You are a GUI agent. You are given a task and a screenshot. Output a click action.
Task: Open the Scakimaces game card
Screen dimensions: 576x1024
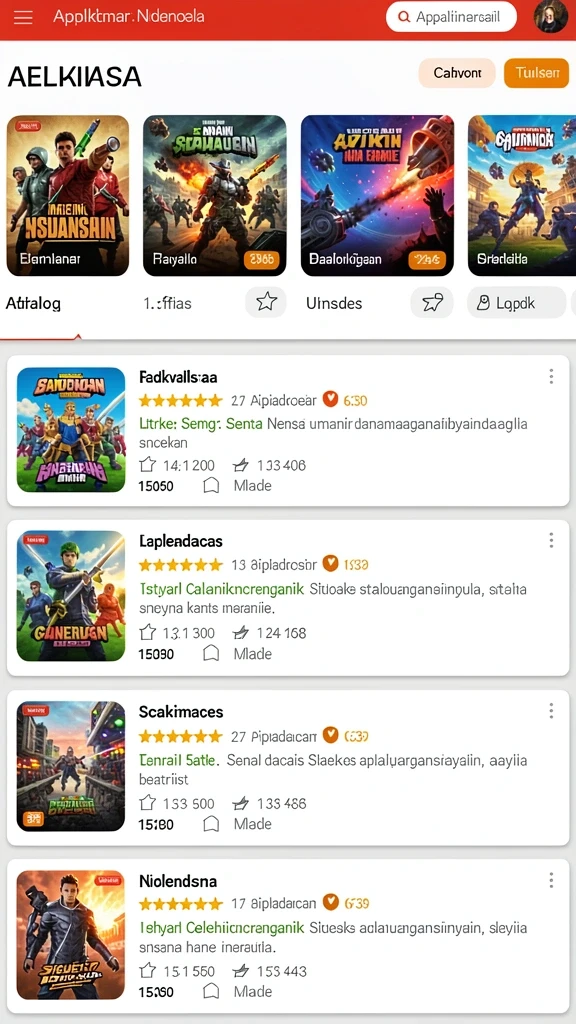click(x=288, y=768)
